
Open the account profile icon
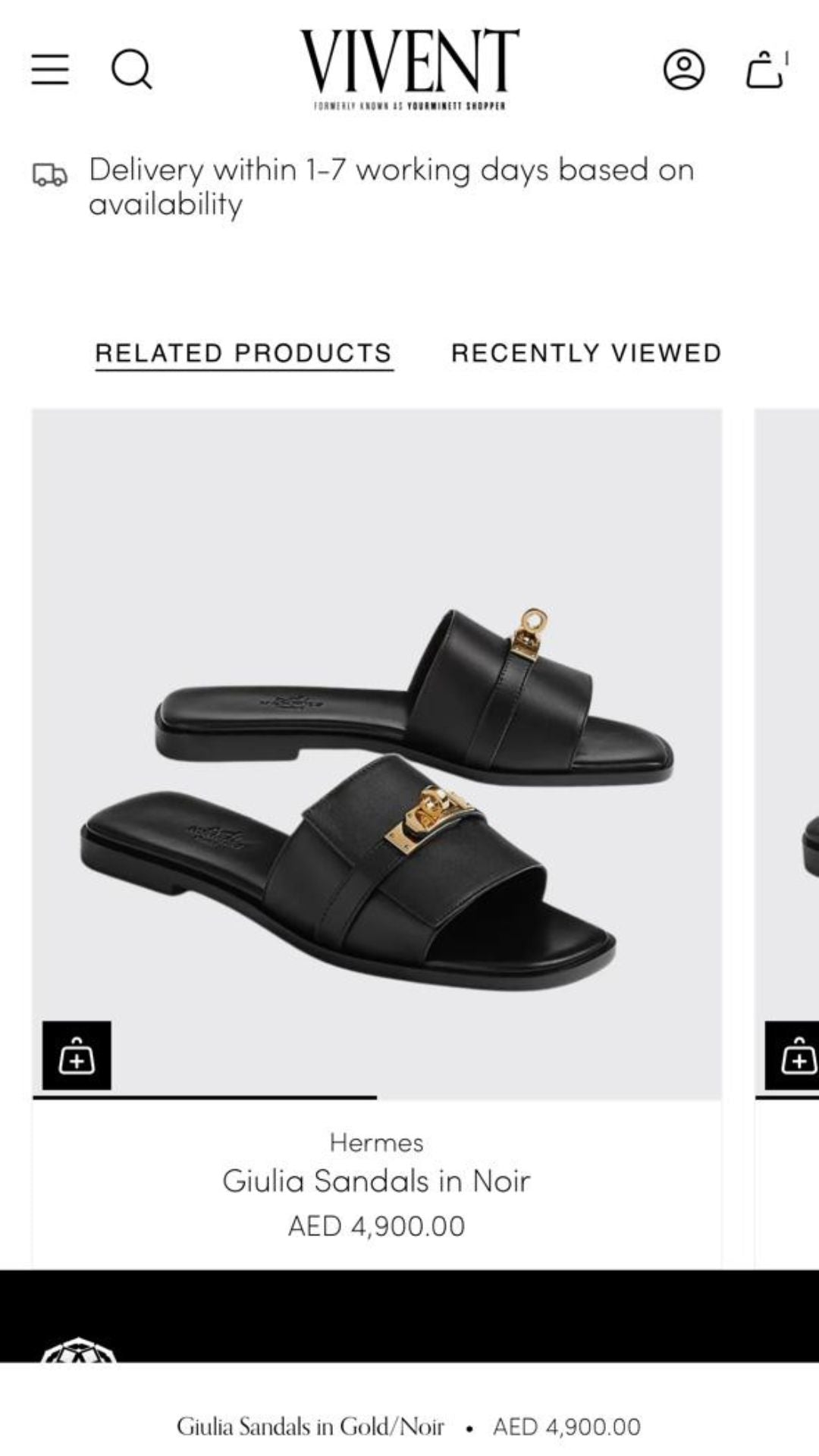click(684, 69)
